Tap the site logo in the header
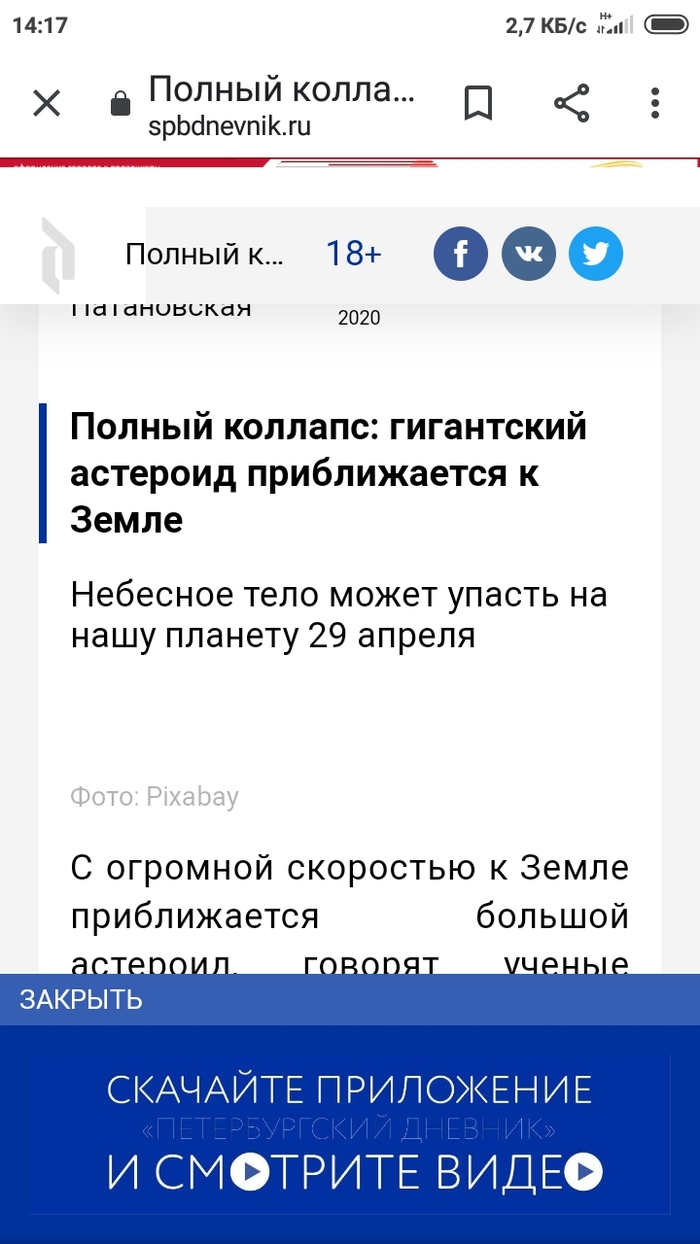700x1244 pixels. tap(57, 254)
